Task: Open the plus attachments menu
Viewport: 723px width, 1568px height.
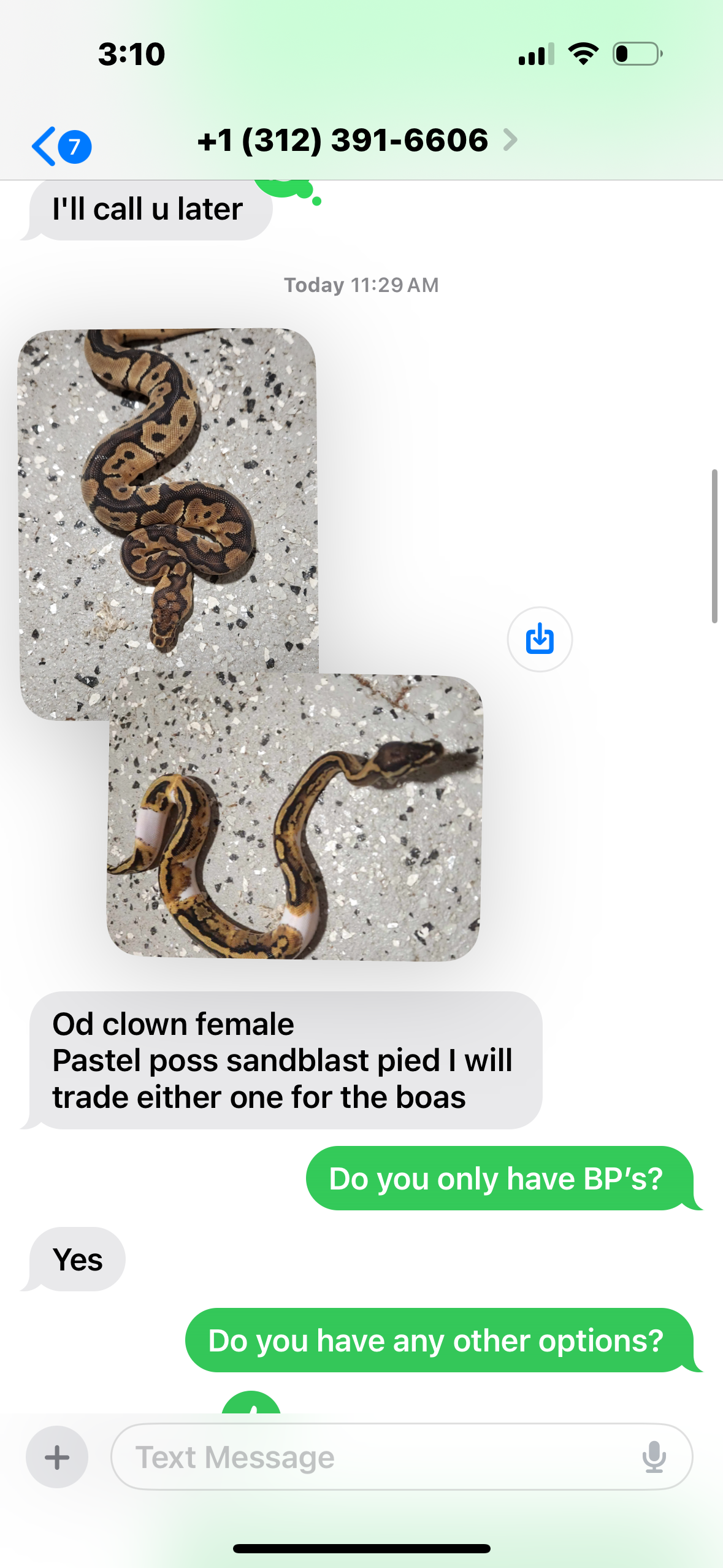Action: pyautogui.click(x=57, y=1456)
